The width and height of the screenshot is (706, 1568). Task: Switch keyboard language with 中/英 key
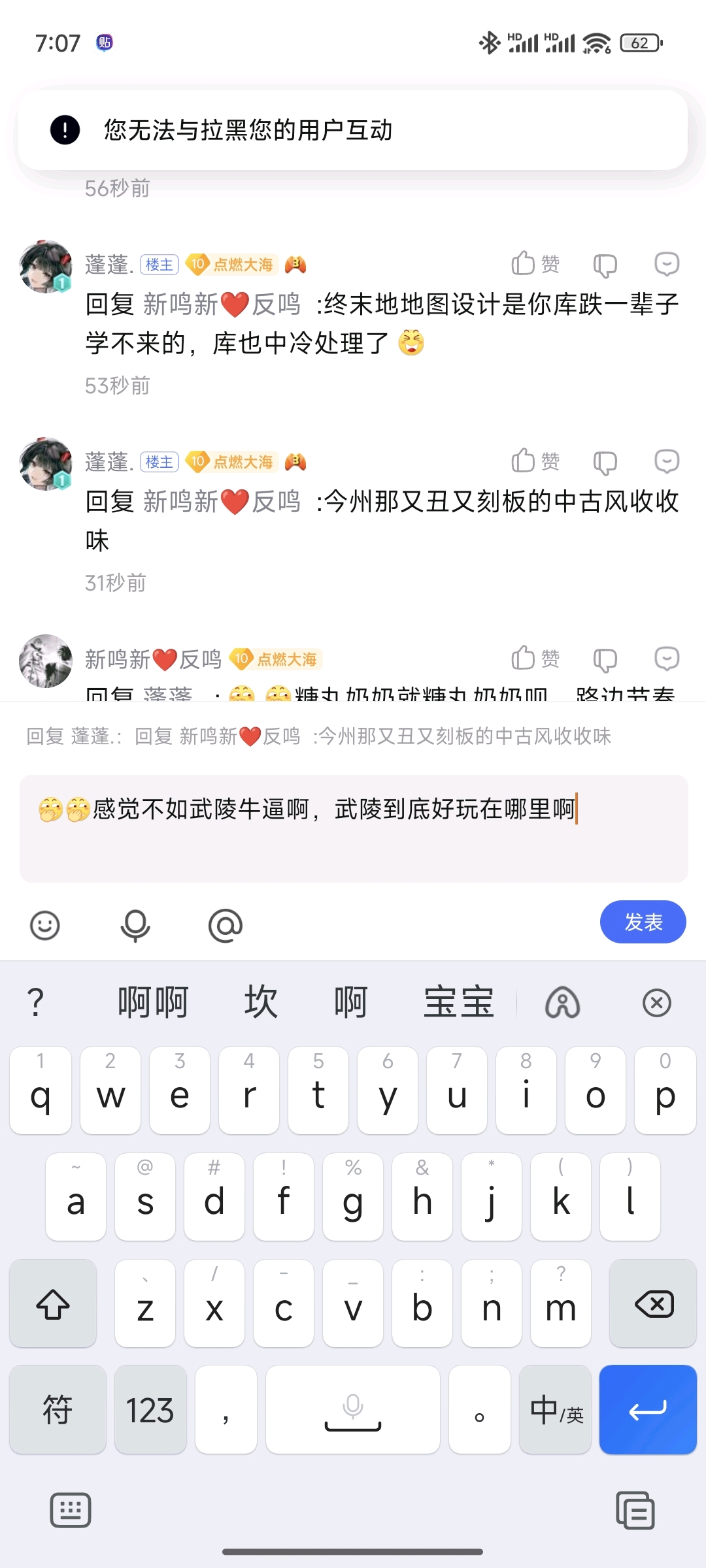click(x=556, y=1410)
